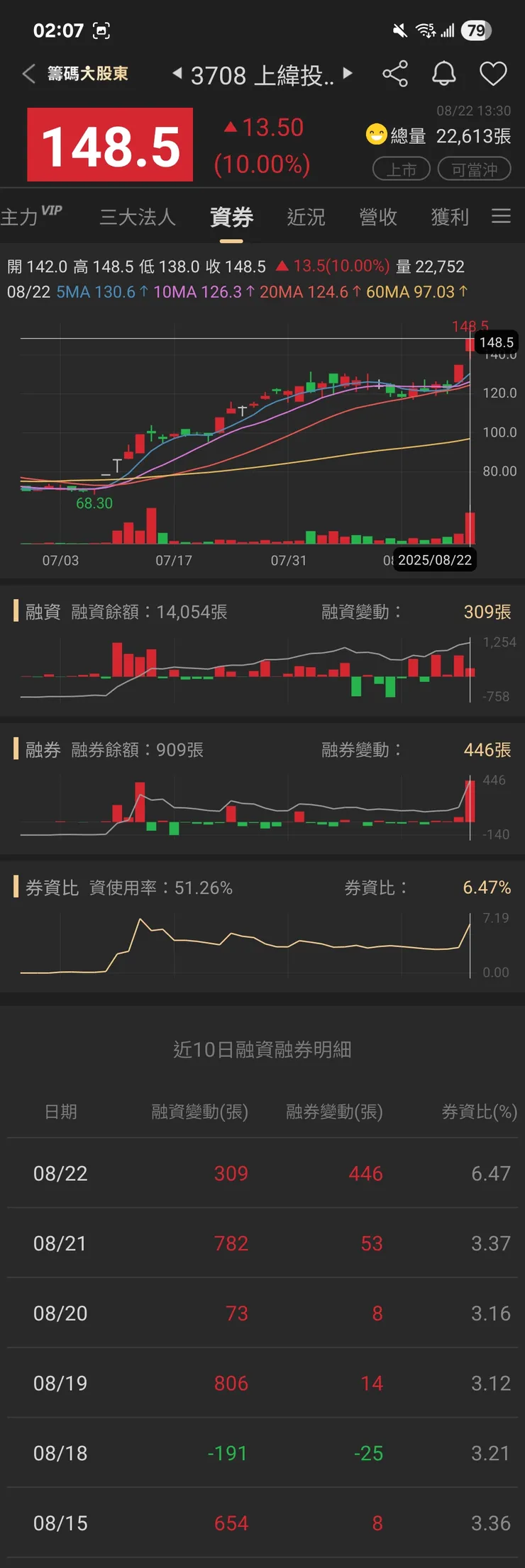Image resolution: width=525 pixels, height=1568 pixels.
Task: Tap the 可當沖 button
Action: point(475,169)
